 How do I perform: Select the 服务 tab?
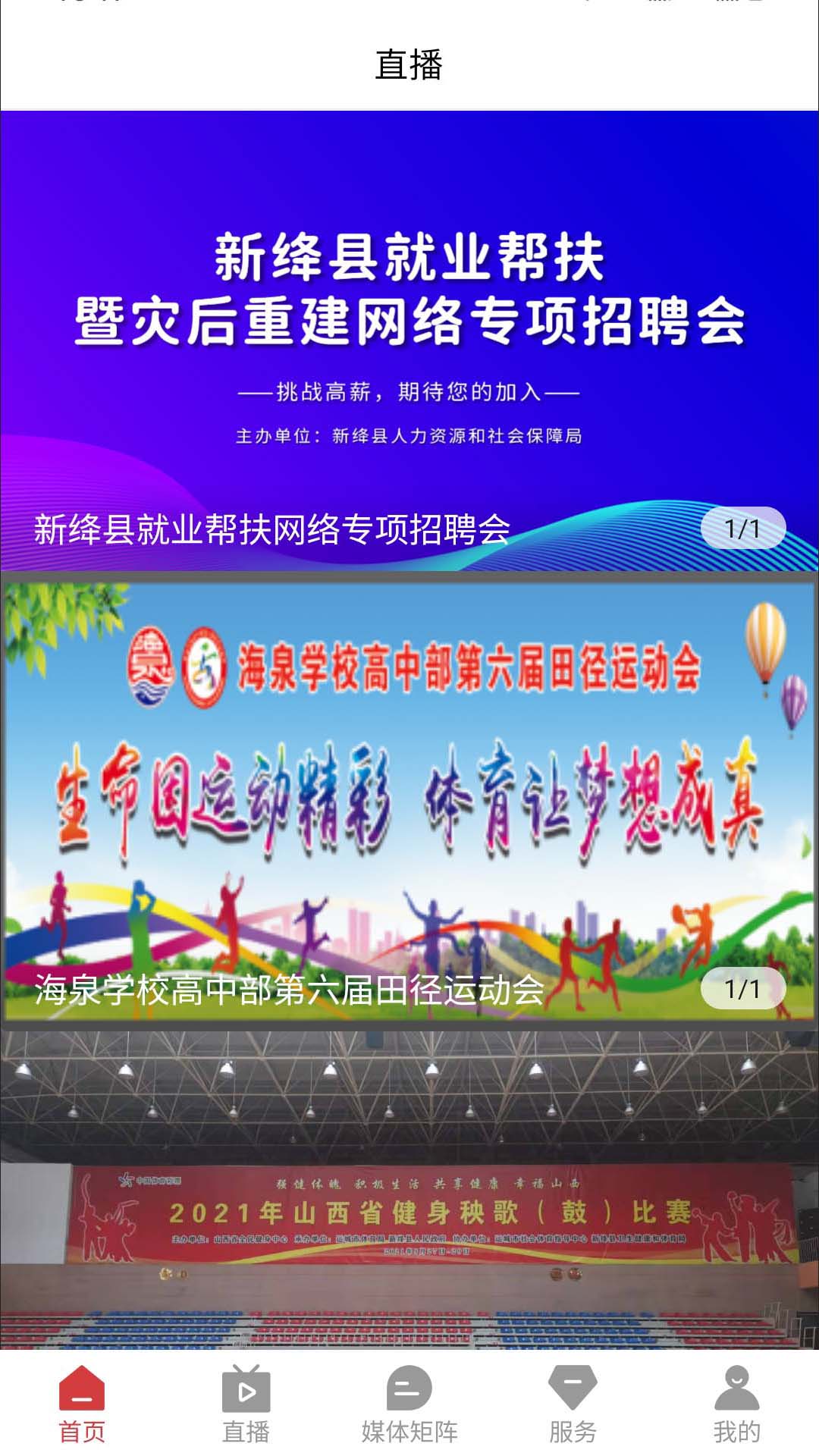point(573,1404)
